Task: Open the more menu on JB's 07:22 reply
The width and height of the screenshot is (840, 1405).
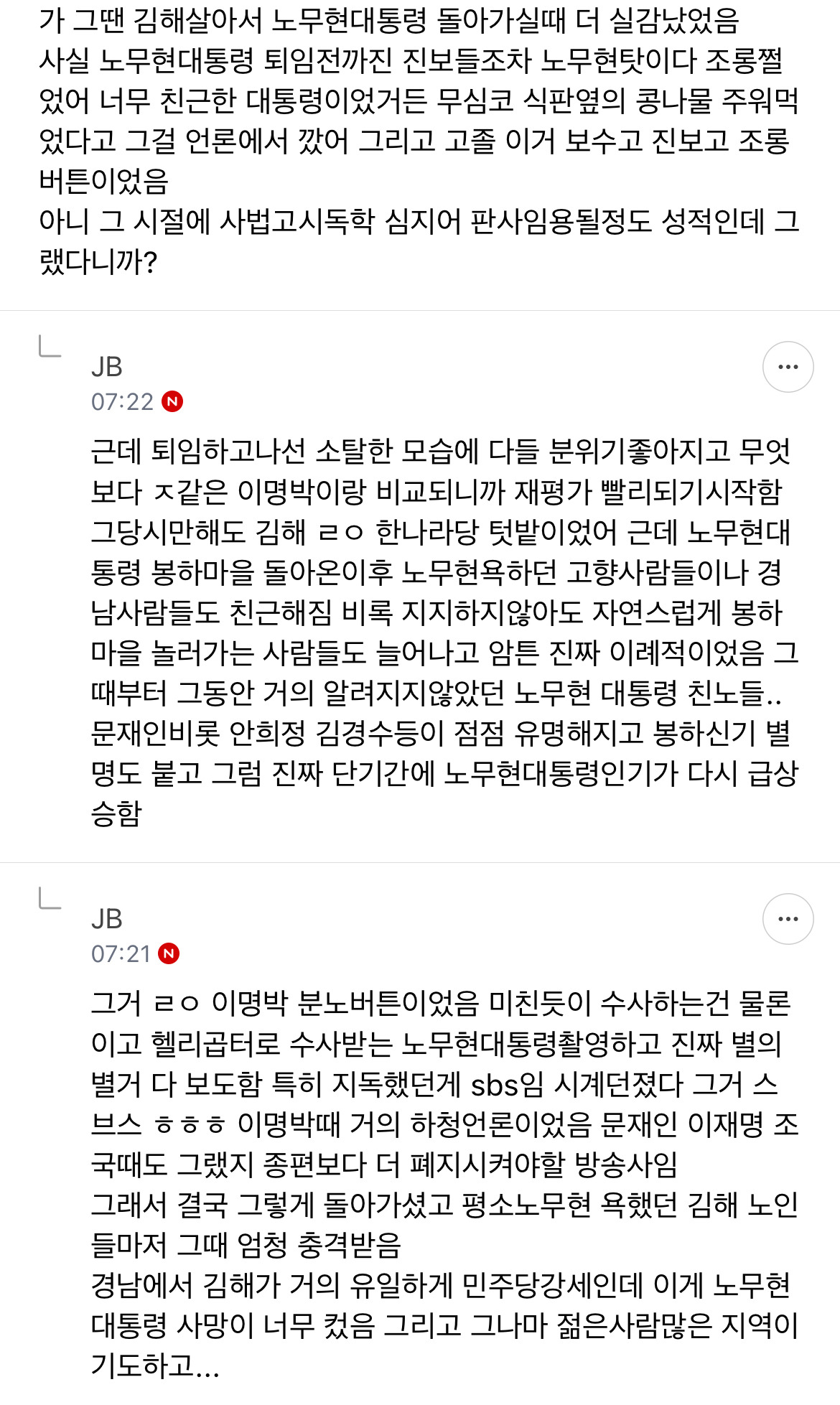Action: 788,367
